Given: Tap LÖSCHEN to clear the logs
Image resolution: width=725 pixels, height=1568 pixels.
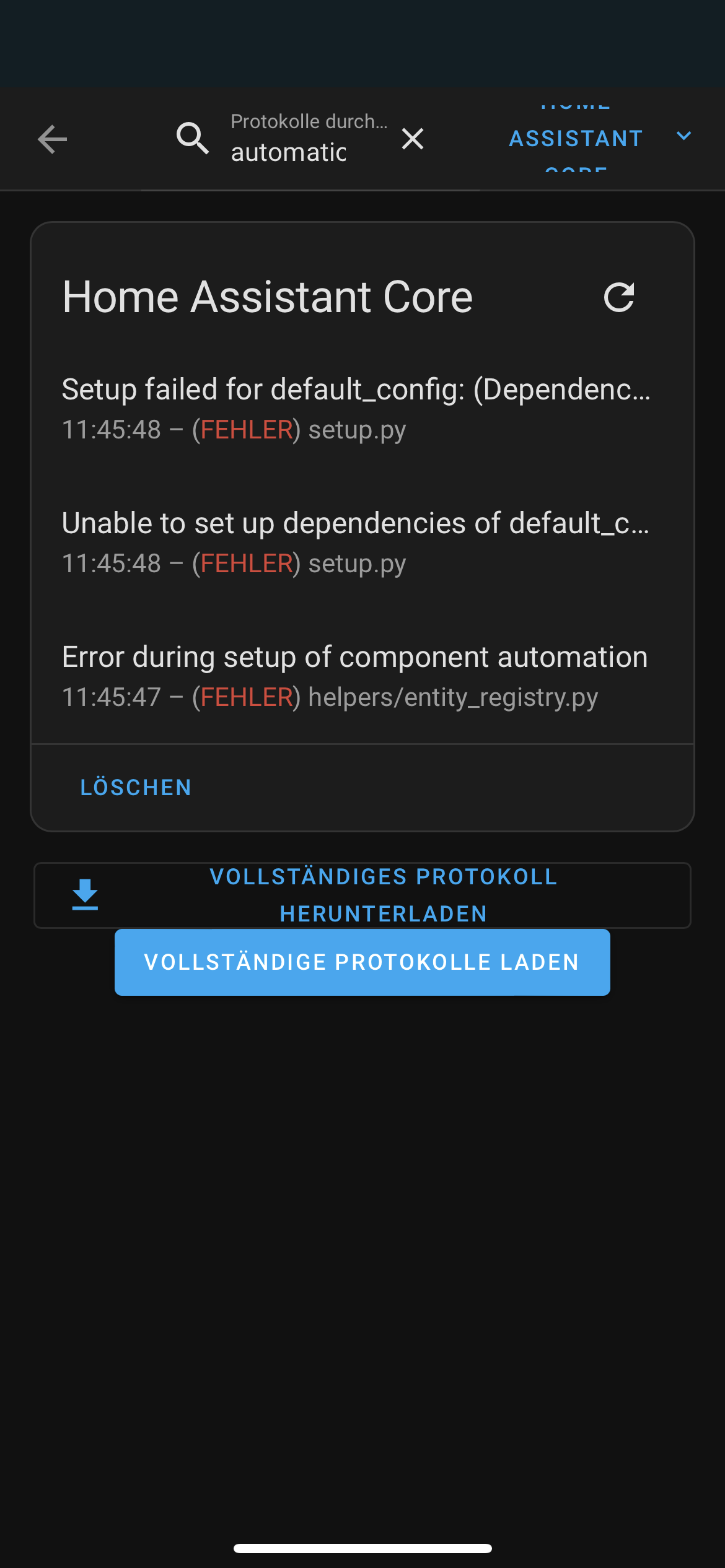Looking at the screenshot, I should click(136, 788).
